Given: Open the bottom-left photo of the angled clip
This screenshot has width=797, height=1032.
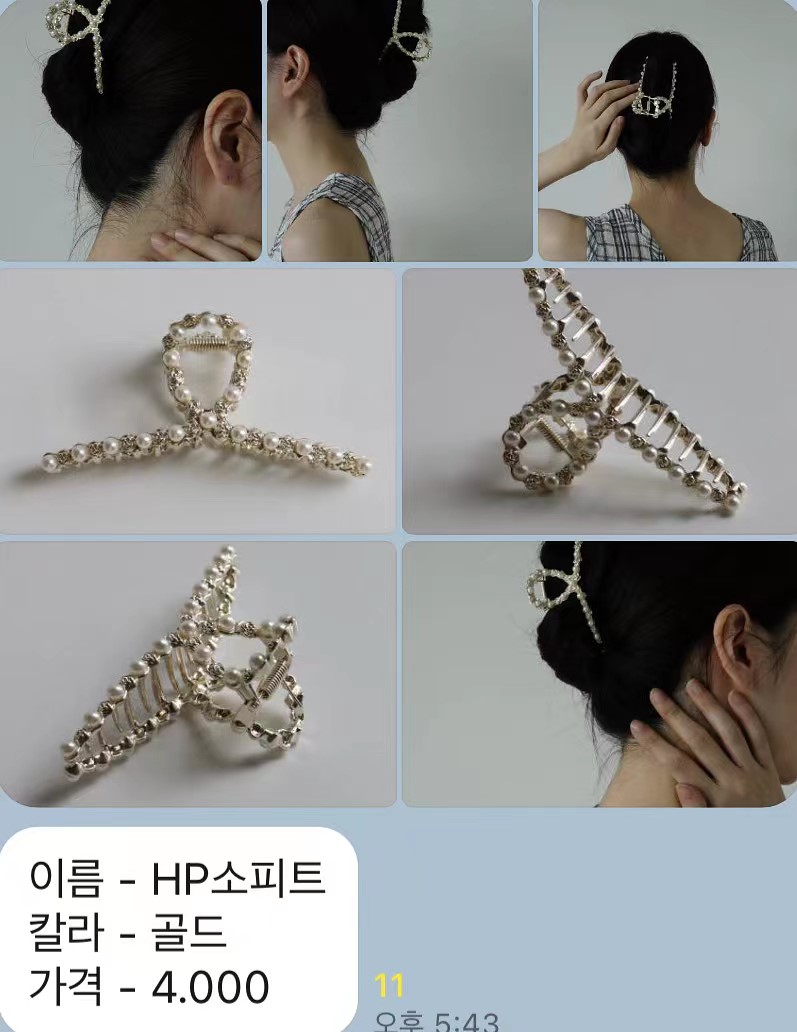Looking at the screenshot, I should (198, 674).
